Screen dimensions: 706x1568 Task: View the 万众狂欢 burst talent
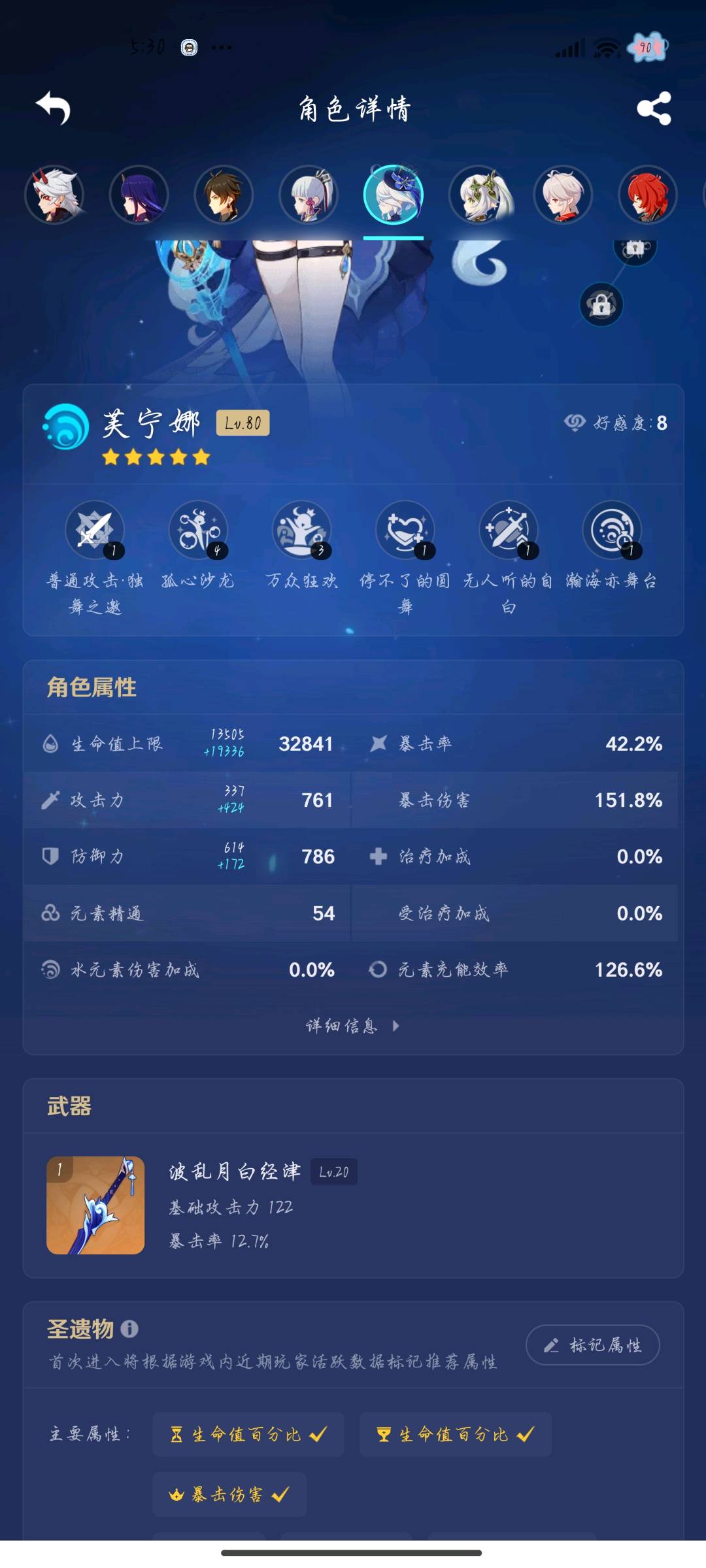301,531
